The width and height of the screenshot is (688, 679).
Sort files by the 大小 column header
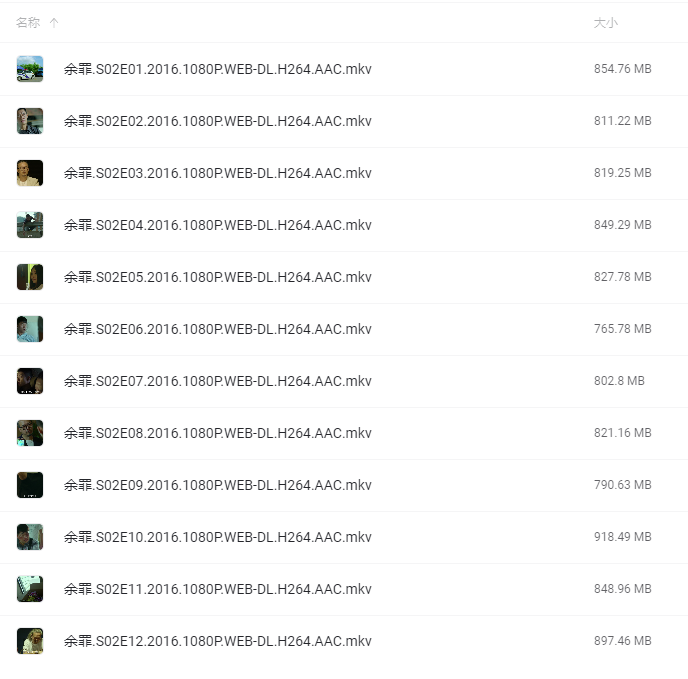coord(605,22)
